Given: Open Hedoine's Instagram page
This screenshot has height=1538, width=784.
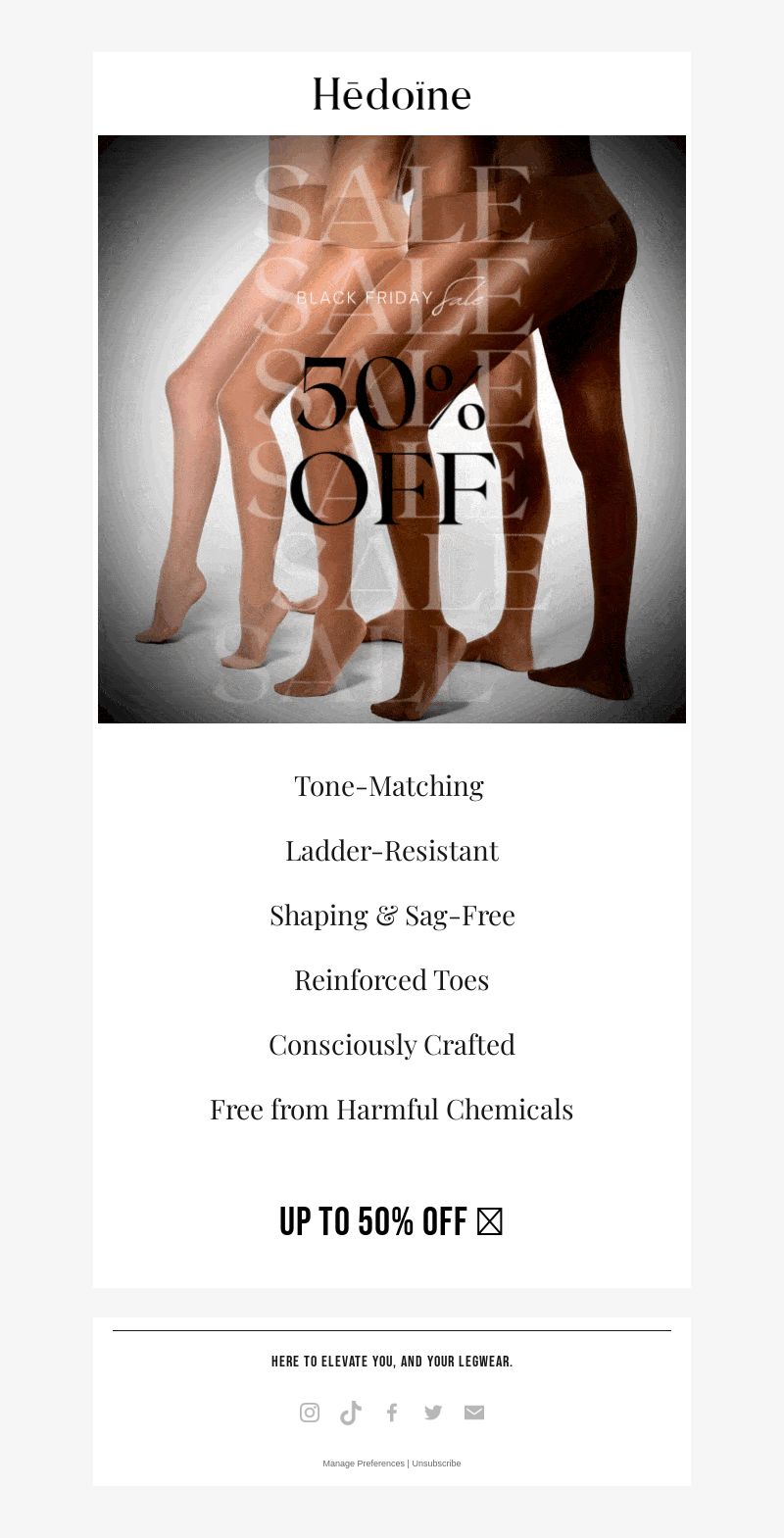Looking at the screenshot, I should [x=310, y=1413].
